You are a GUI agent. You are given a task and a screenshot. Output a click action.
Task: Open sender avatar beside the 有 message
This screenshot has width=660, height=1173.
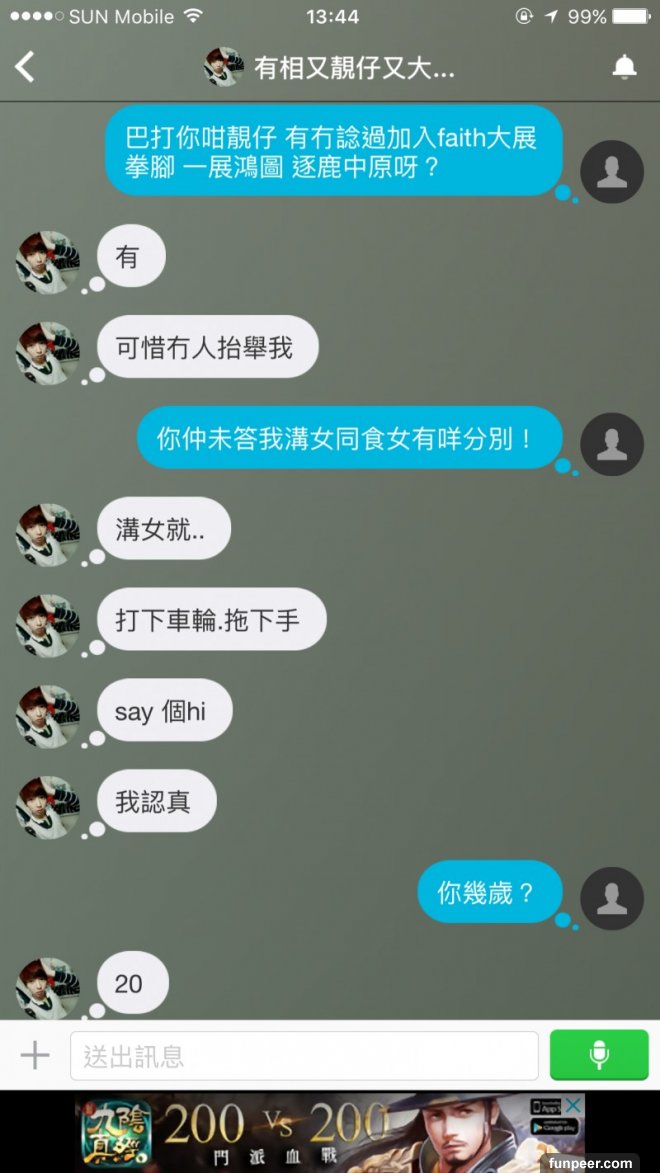pyautogui.click(x=47, y=263)
